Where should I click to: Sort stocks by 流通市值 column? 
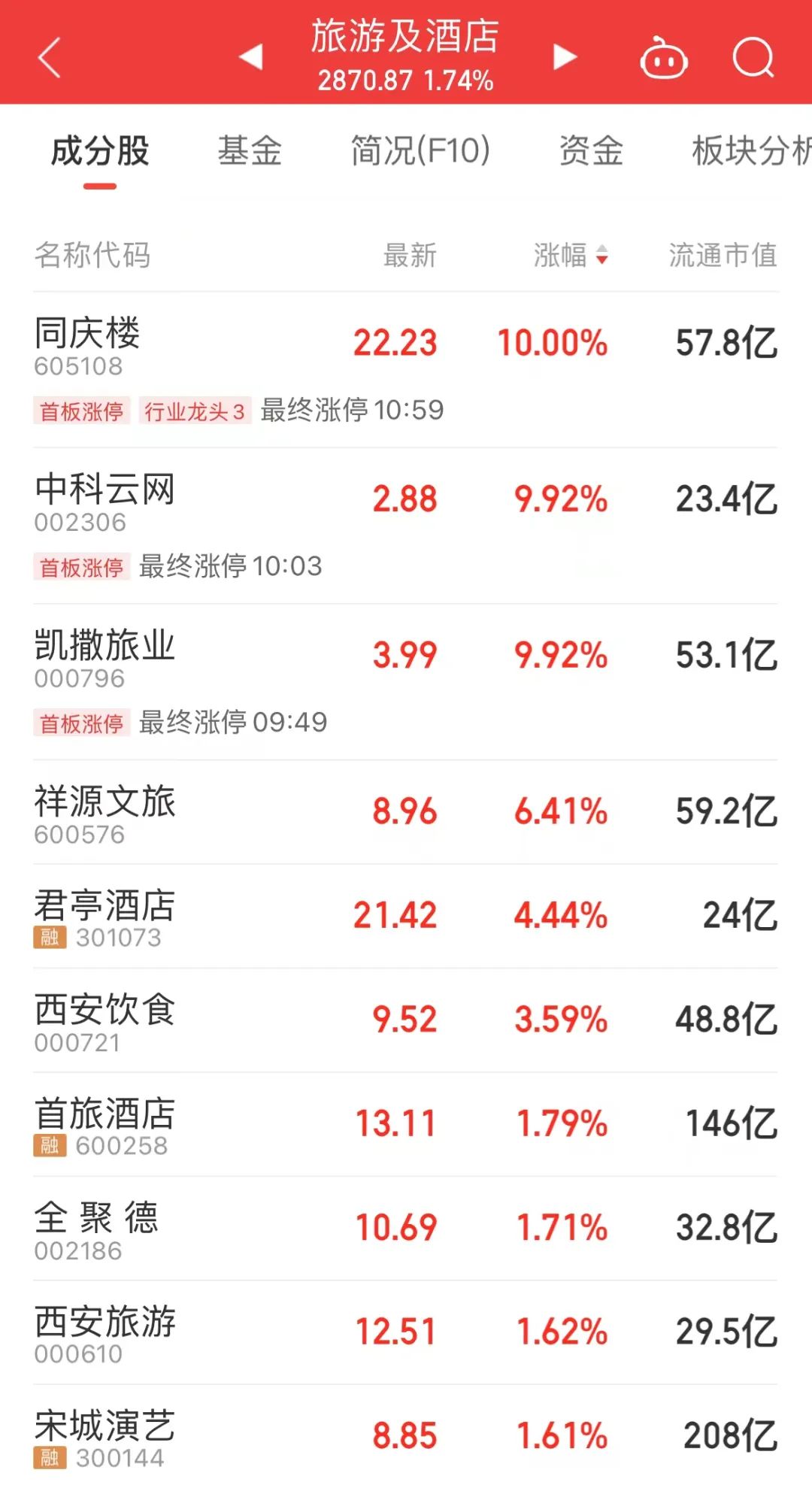(x=723, y=256)
